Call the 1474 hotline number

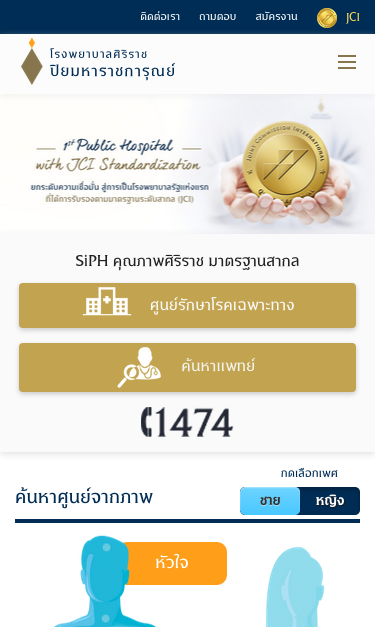pyautogui.click(x=187, y=422)
